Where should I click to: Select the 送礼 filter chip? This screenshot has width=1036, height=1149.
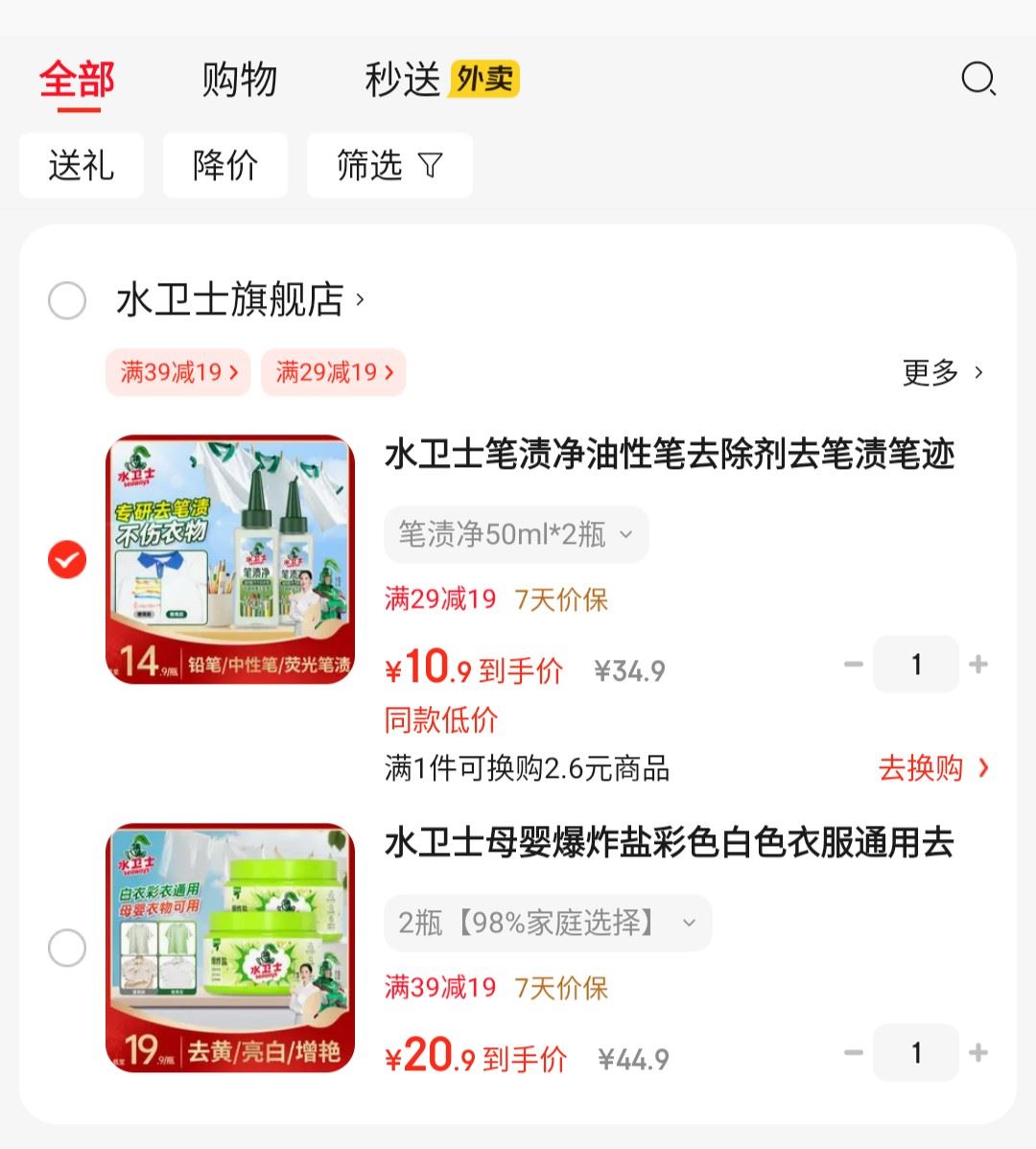(x=82, y=166)
